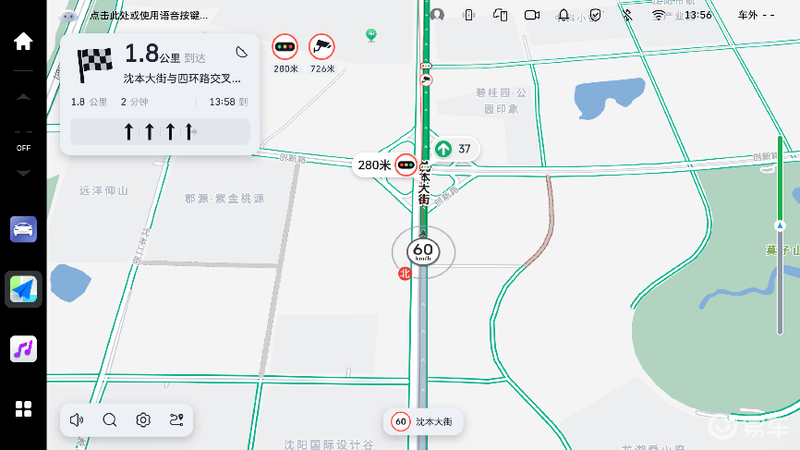Tap the voice assistant prompt bar

click(148, 16)
